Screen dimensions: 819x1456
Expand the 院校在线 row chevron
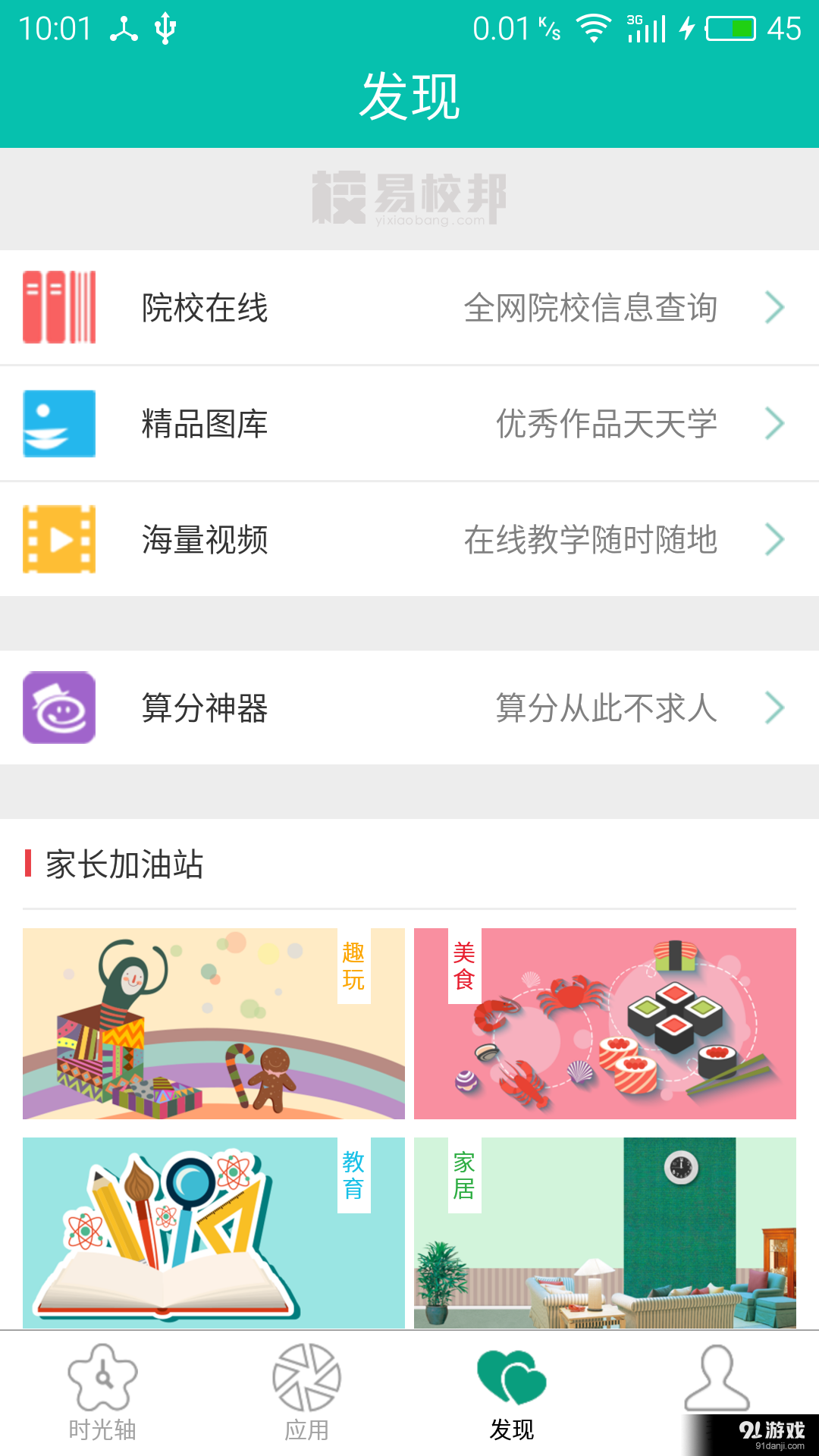tap(774, 307)
